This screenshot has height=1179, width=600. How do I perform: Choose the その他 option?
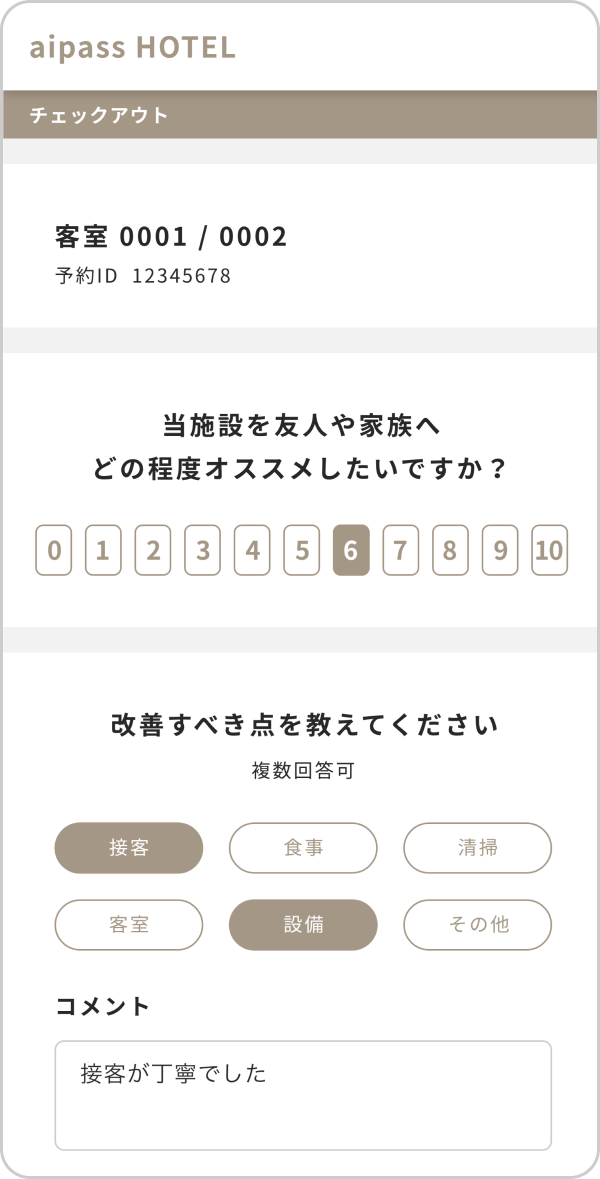(x=477, y=925)
